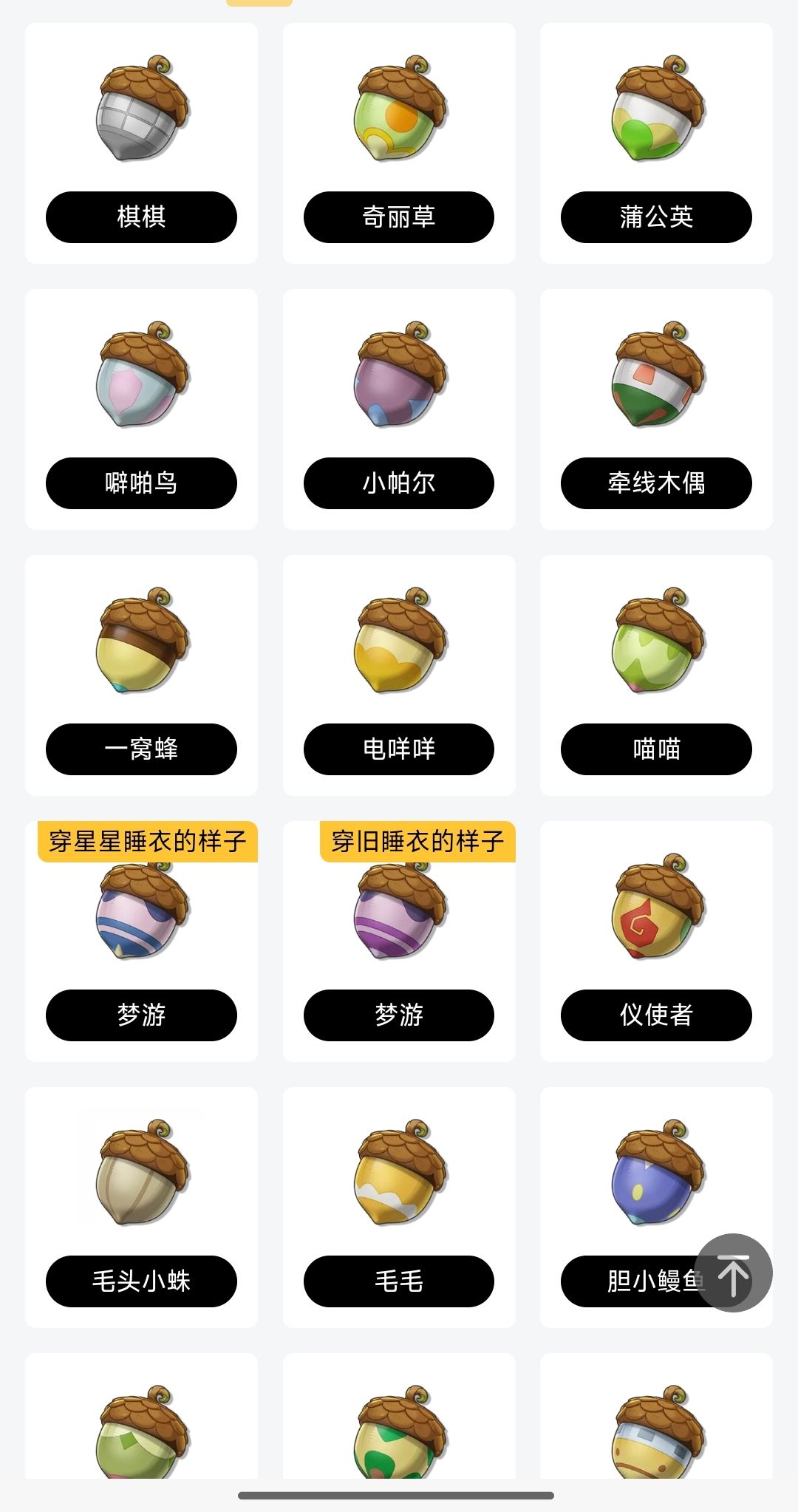
Task: Click the 棋棋 name label
Action: point(142,217)
